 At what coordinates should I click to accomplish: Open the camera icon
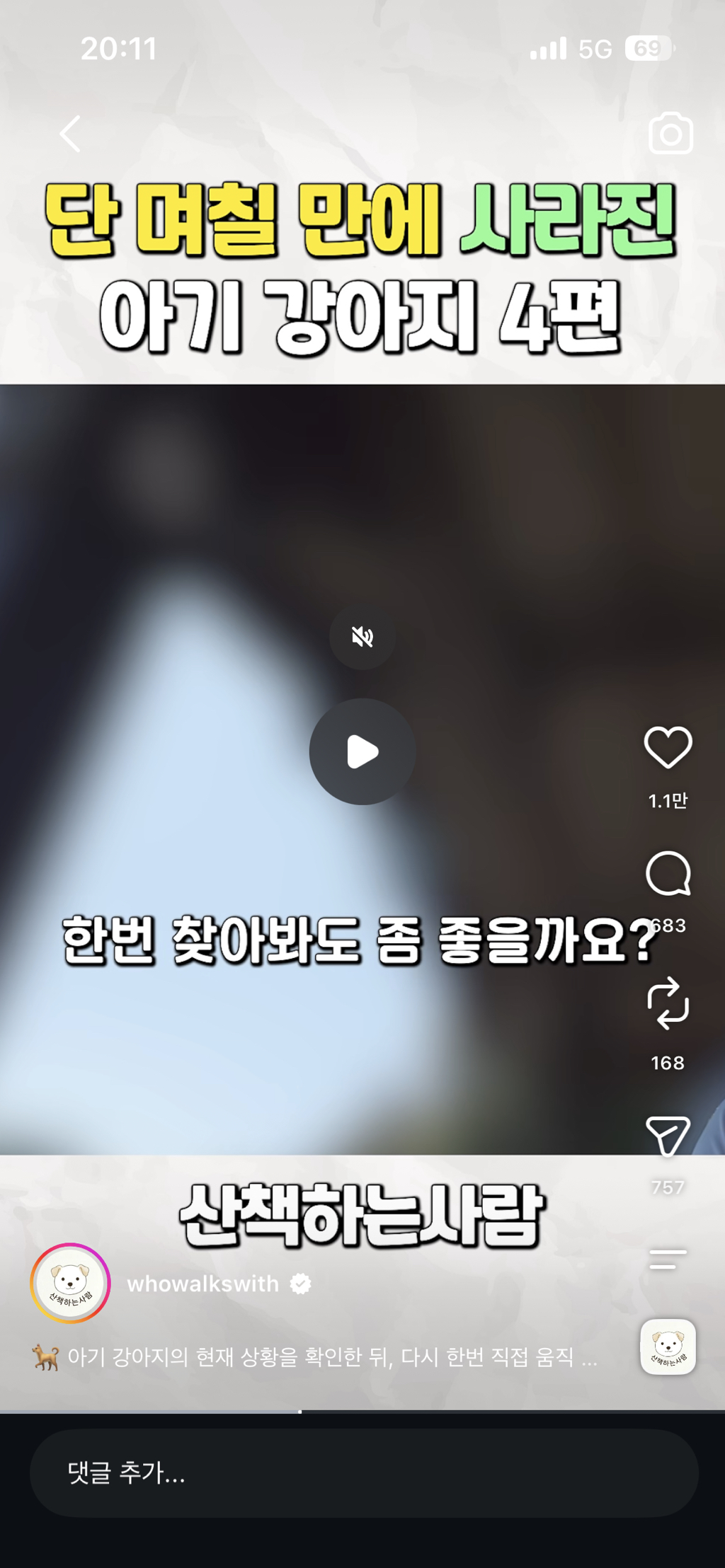point(670,133)
